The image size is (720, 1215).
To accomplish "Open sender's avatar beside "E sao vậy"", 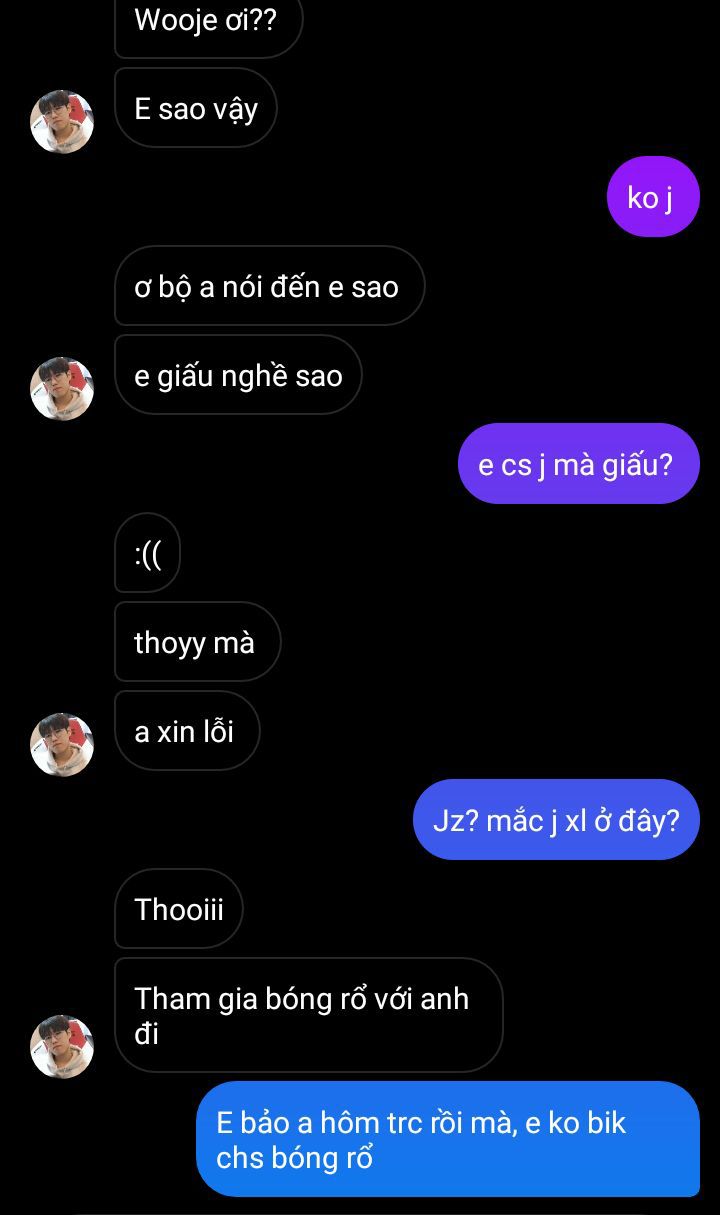I will pos(62,122).
